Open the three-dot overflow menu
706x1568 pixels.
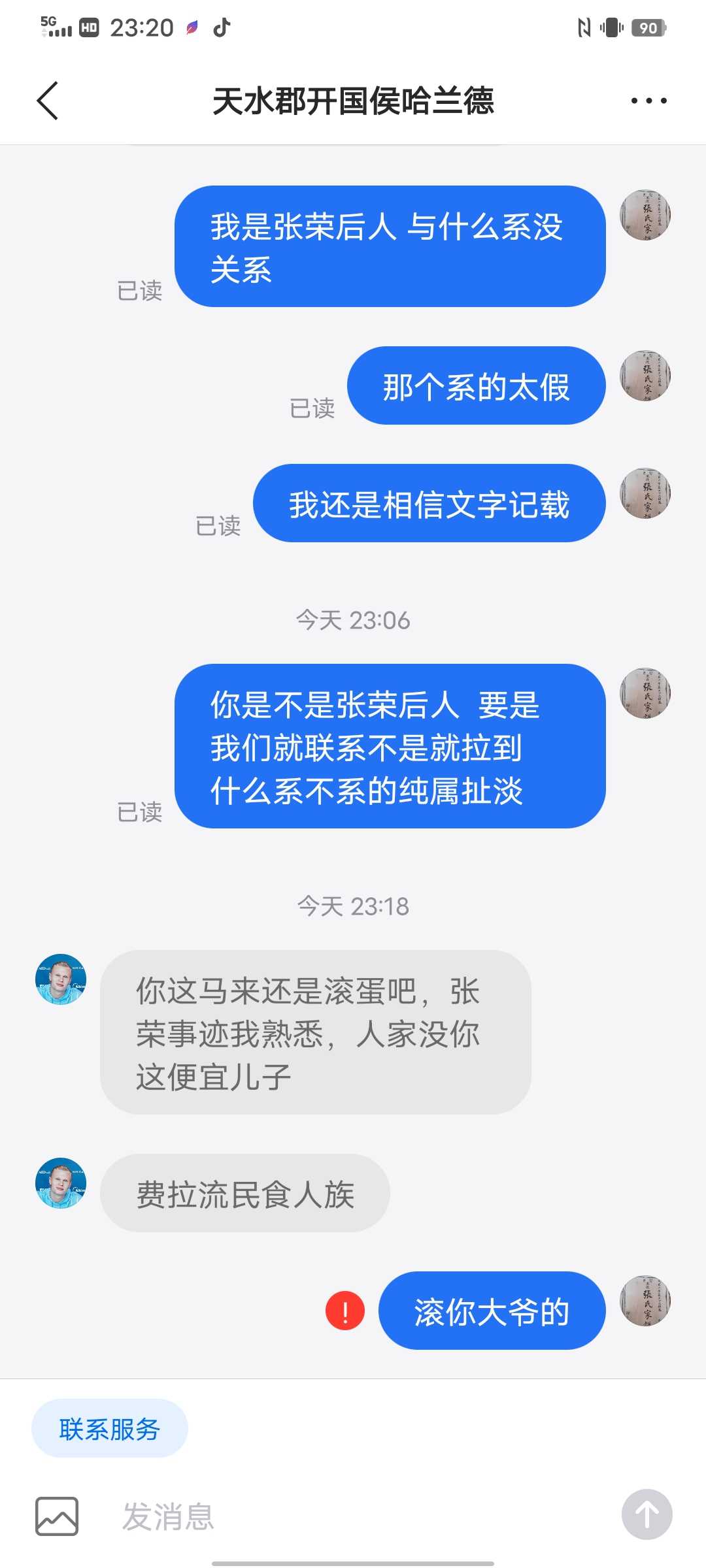pos(648,101)
